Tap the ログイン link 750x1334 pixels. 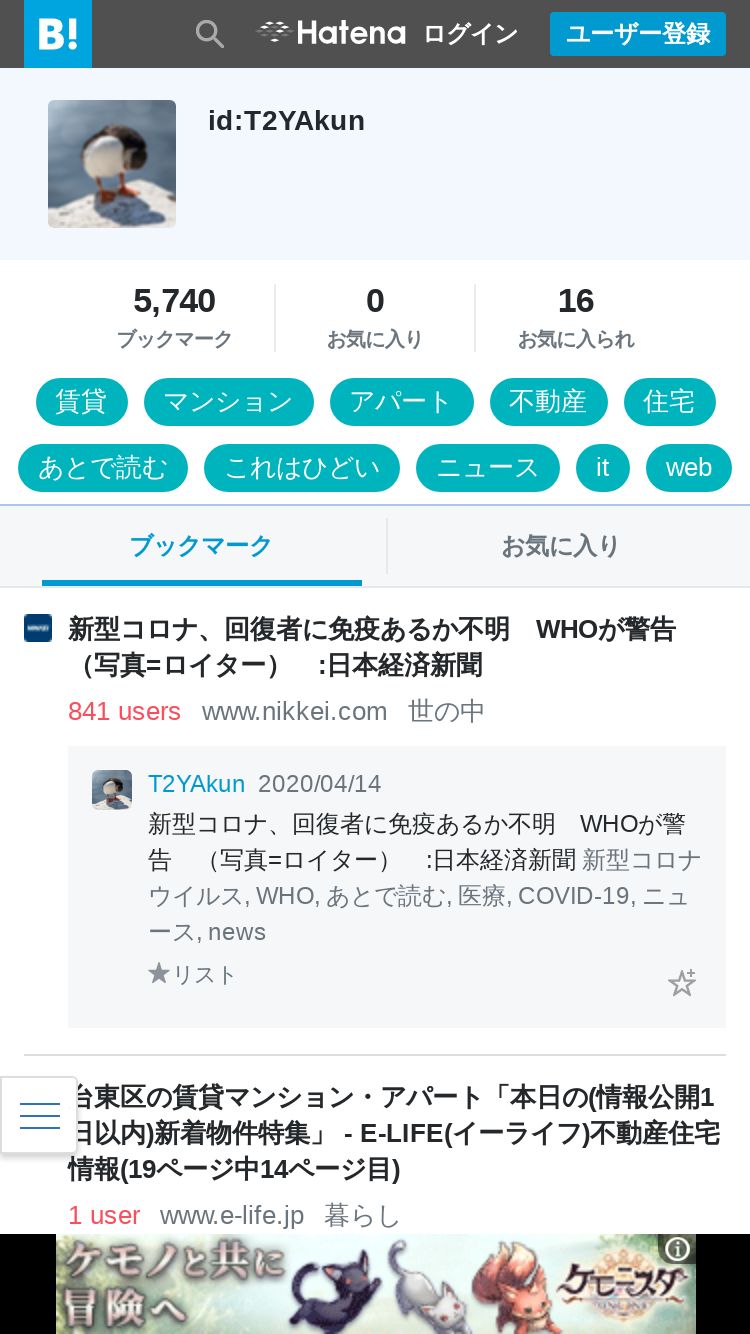[x=470, y=34]
